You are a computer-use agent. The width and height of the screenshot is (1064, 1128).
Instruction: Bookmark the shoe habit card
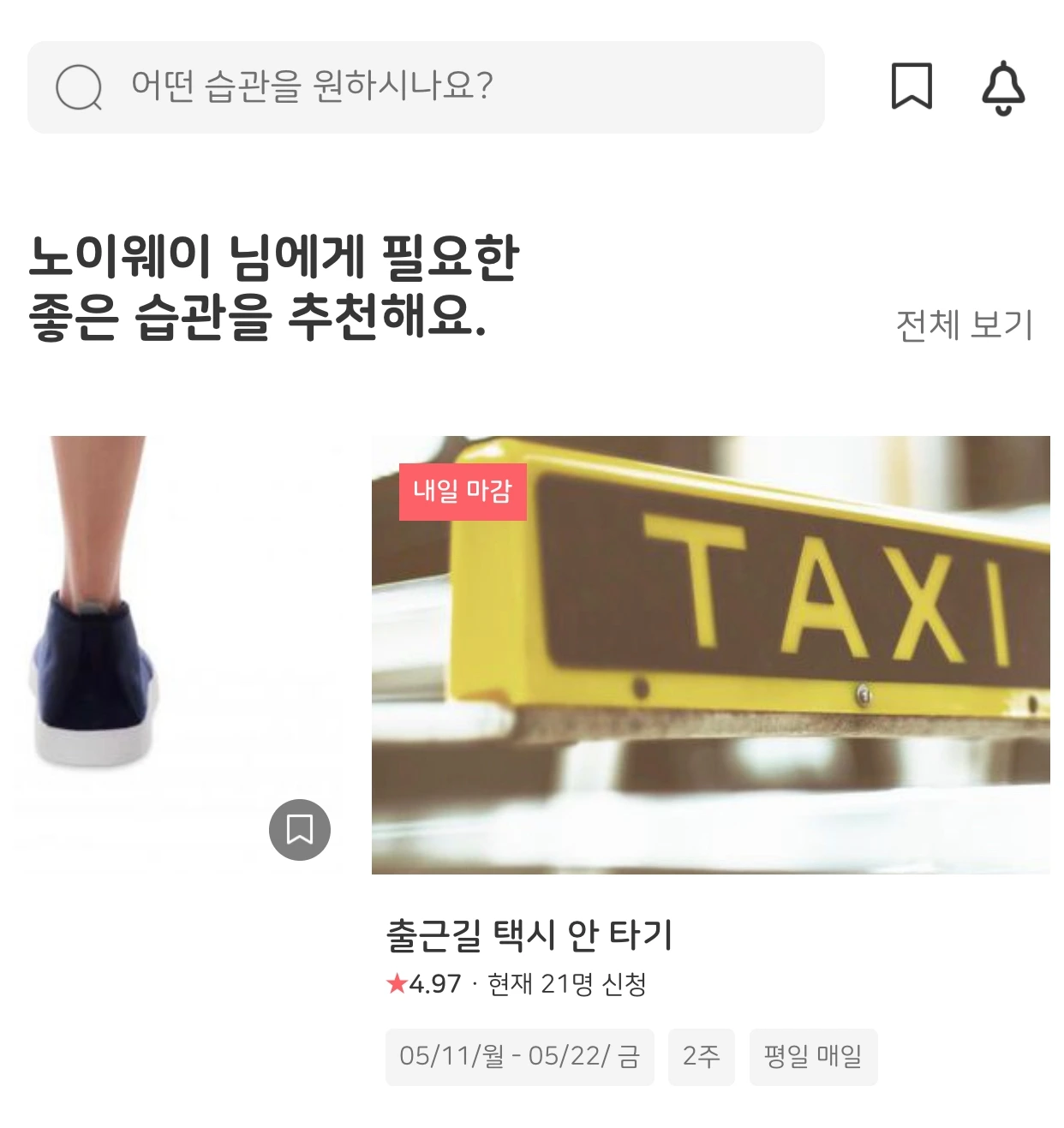point(300,829)
